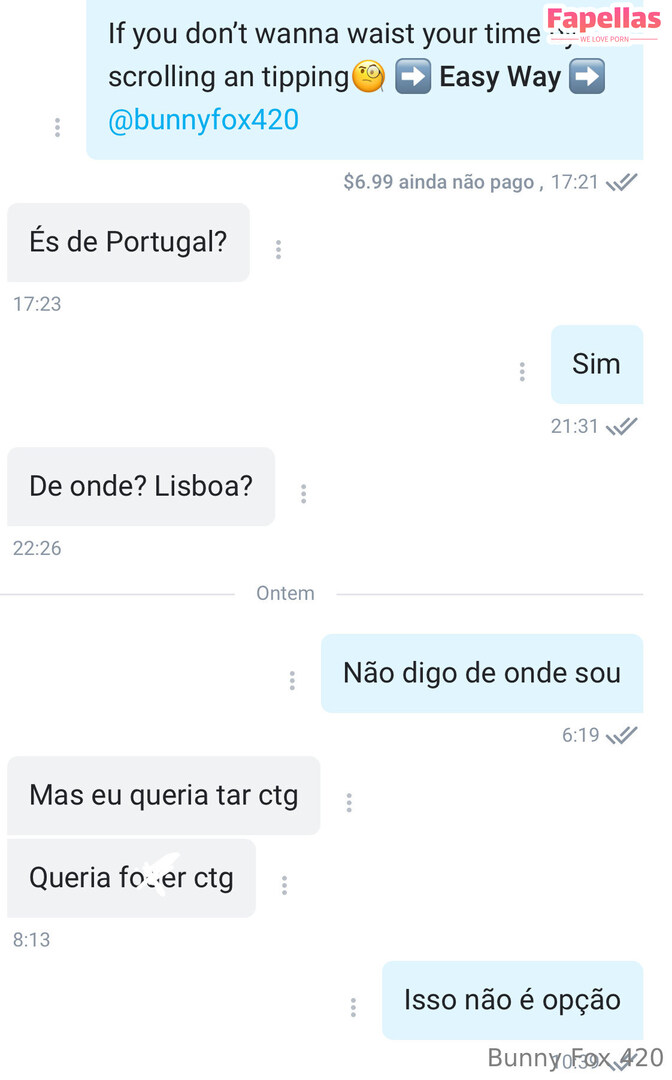Open options for the 'És de Portugal?' message
Screen dimensions: 672x1080
[278, 249]
